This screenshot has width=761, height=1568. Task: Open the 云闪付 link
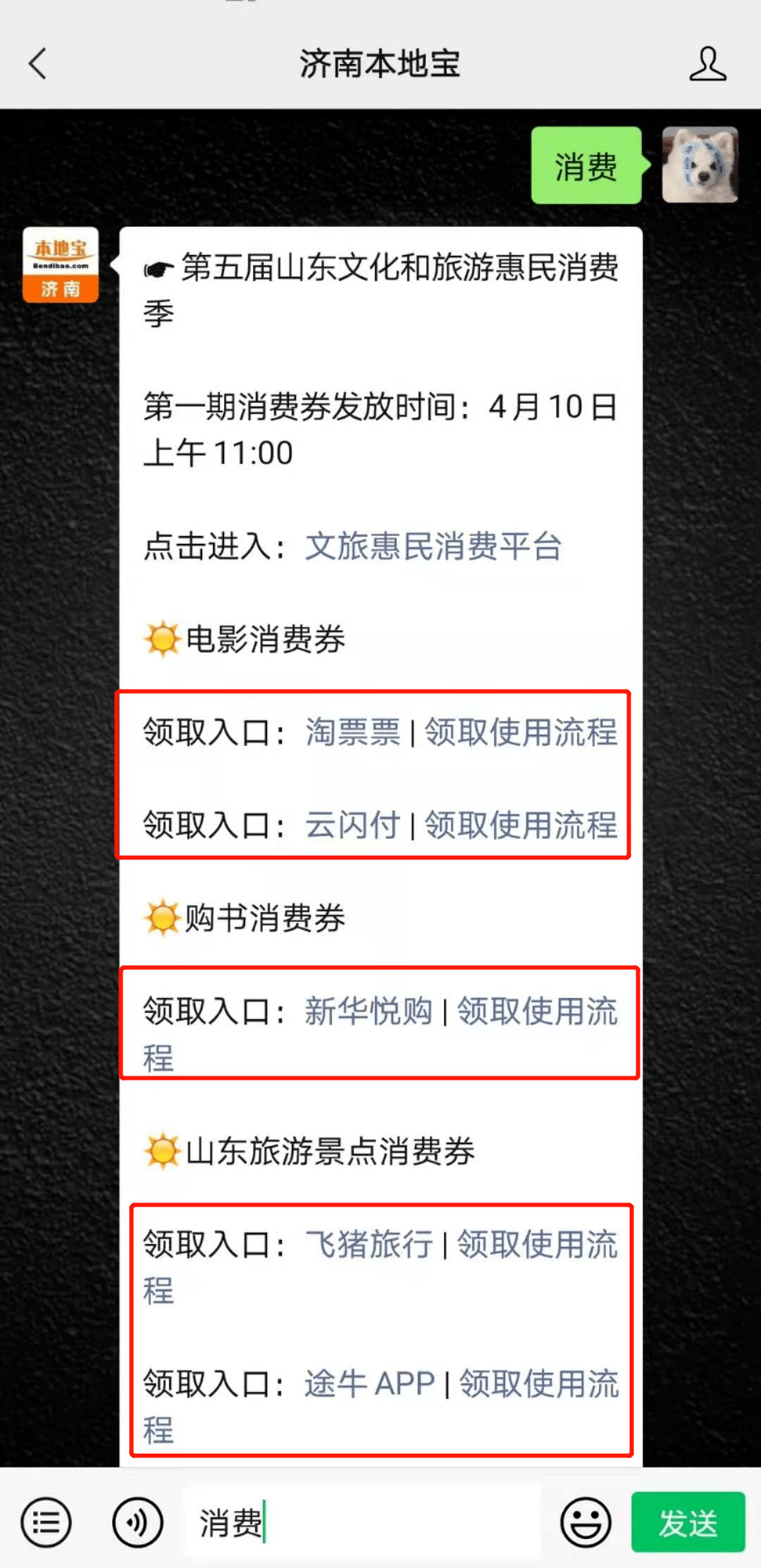[x=352, y=825]
